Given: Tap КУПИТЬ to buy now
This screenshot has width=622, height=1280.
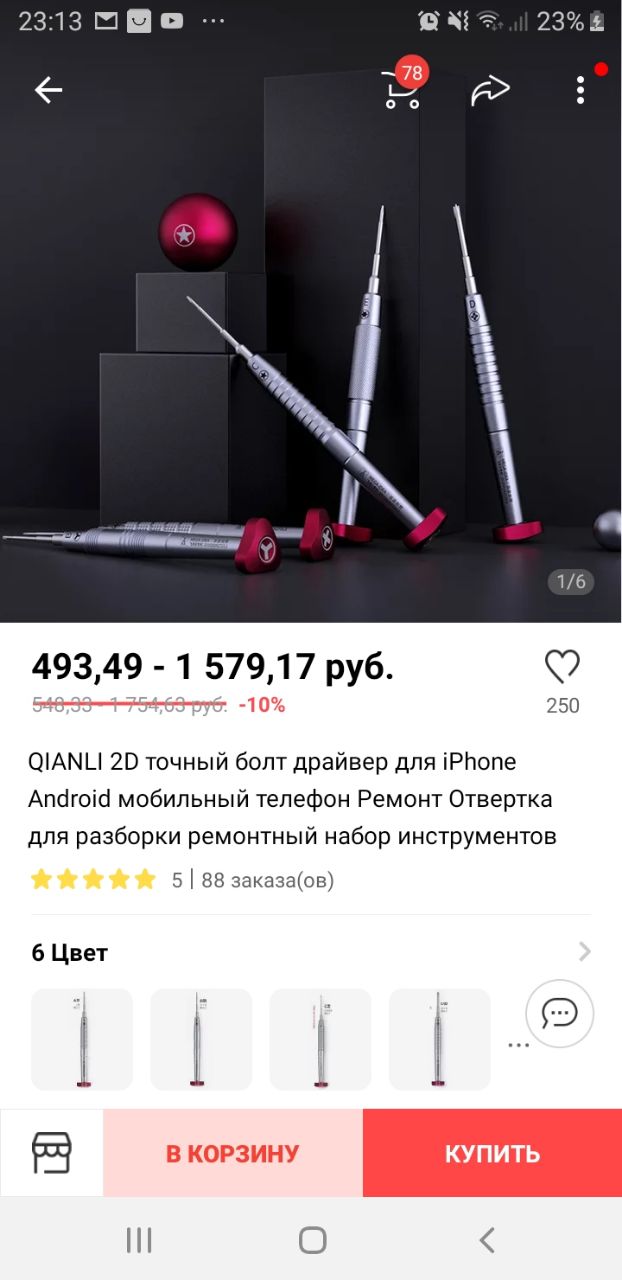Looking at the screenshot, I should 492,1152.
